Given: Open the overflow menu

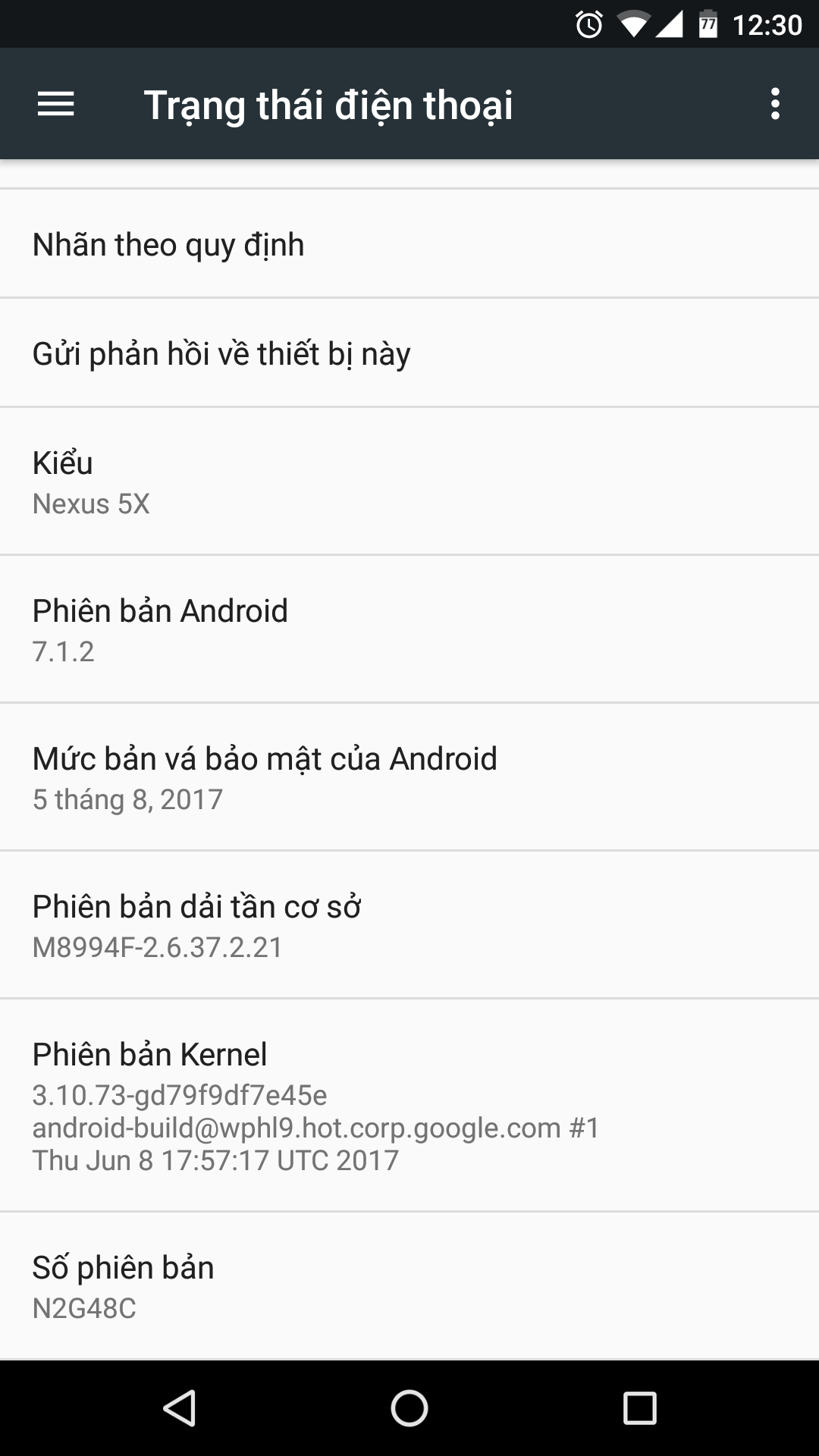Looking at the screenshot, I should [774, 104].
